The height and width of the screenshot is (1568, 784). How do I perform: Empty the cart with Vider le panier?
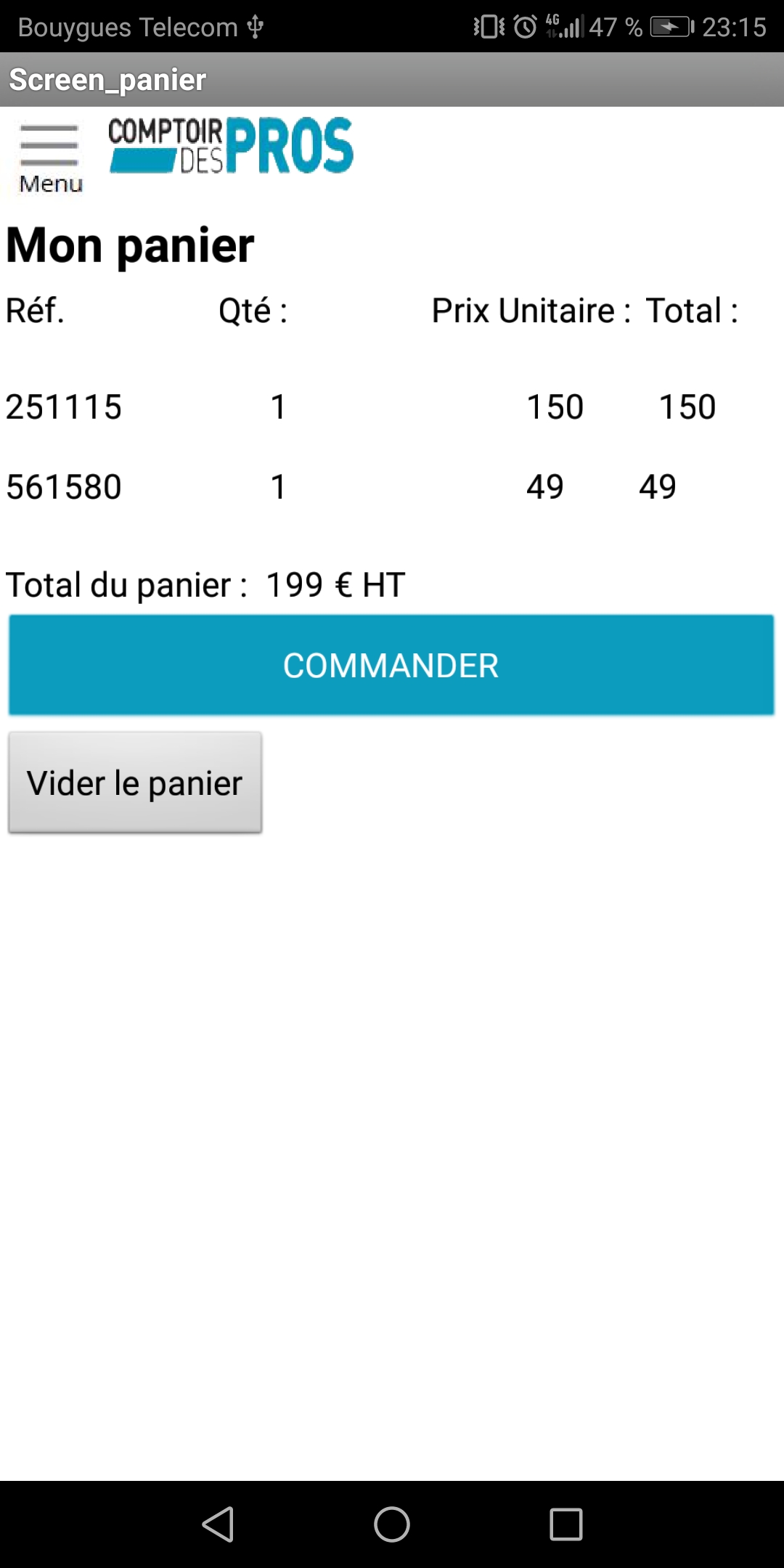tap(135, 783)
